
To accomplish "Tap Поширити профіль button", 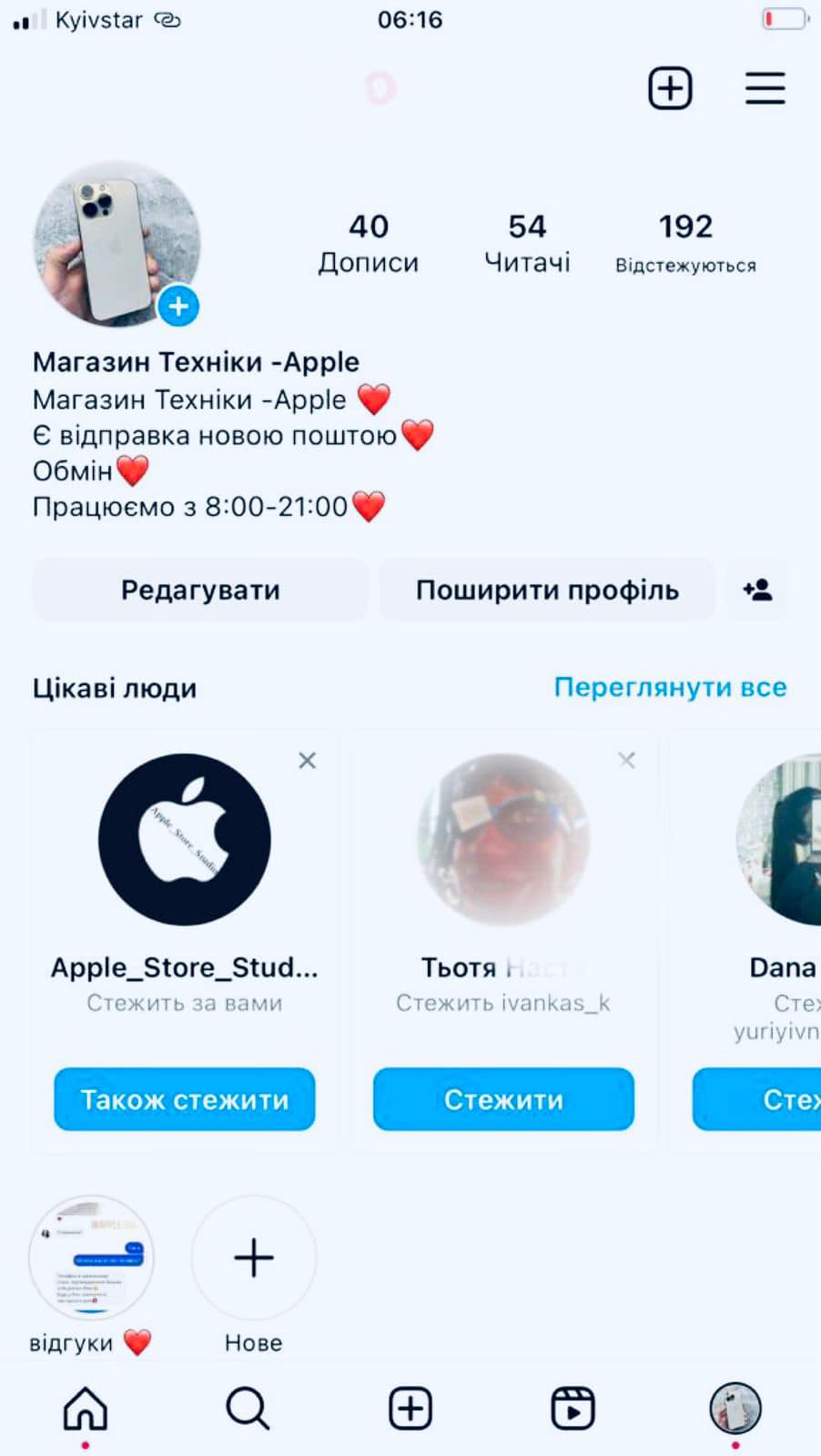I will (x=547, y=591).
